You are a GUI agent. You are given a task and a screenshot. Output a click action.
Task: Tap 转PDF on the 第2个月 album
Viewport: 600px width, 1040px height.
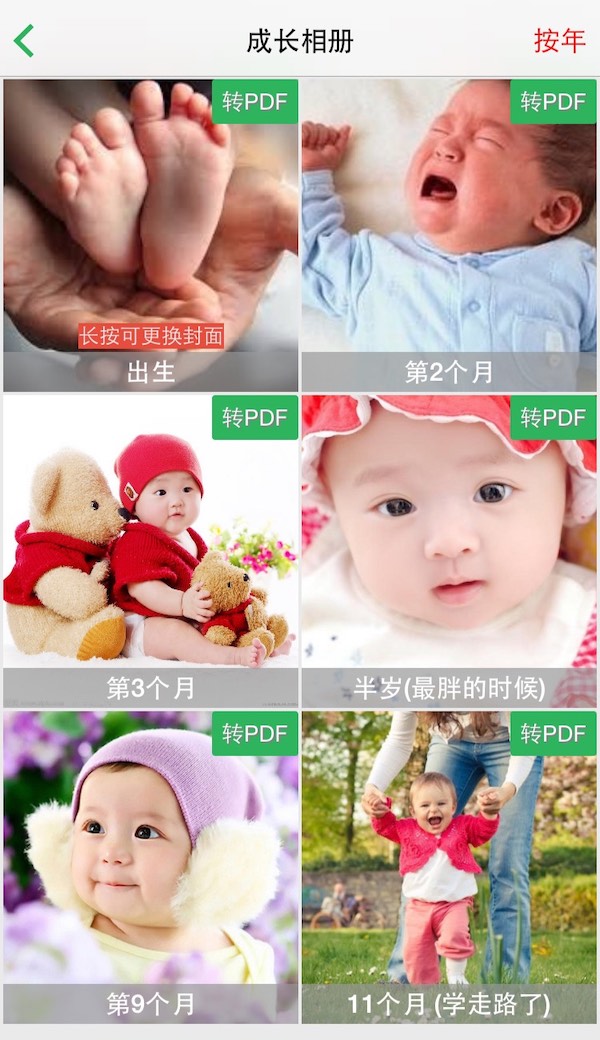[553, 102]
